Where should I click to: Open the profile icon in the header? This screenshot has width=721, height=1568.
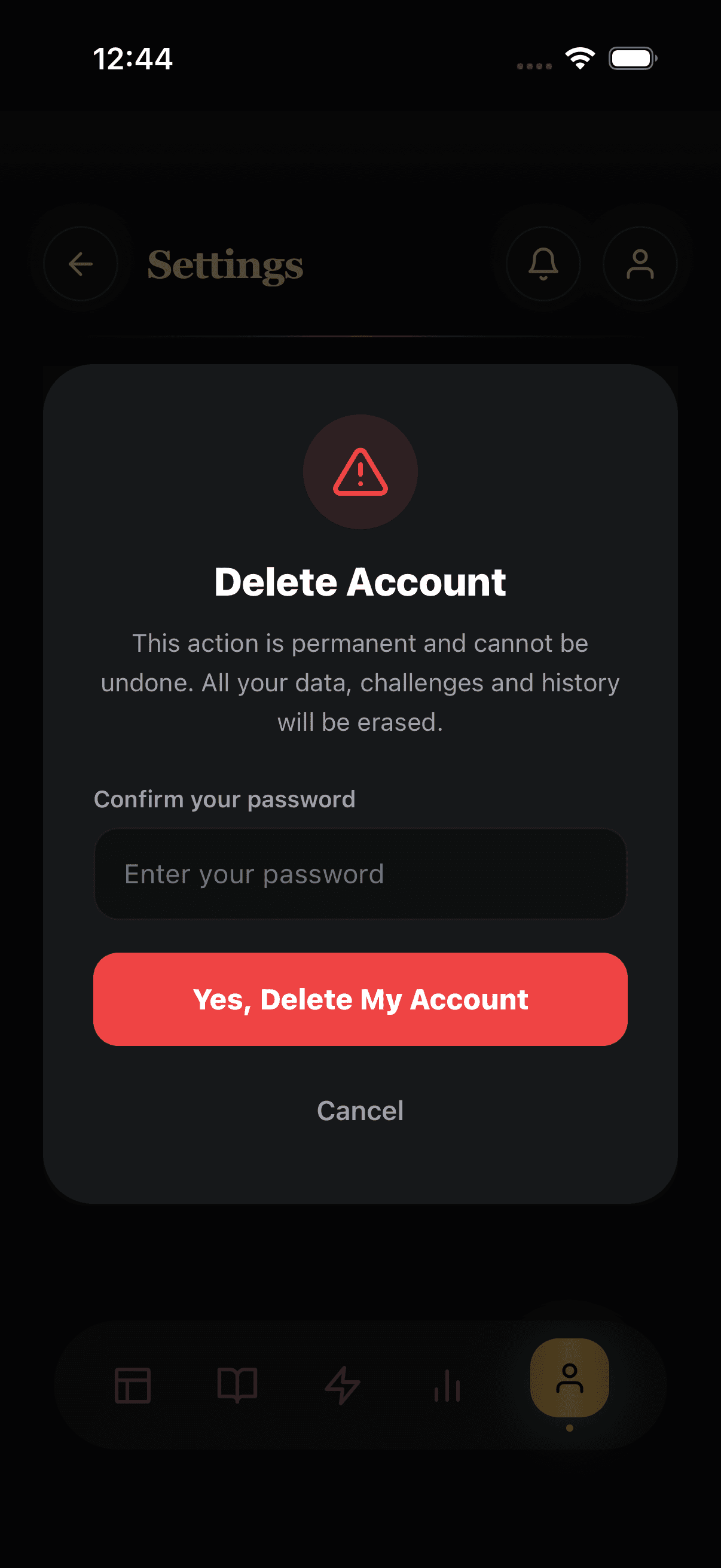[x=641, y=264]
